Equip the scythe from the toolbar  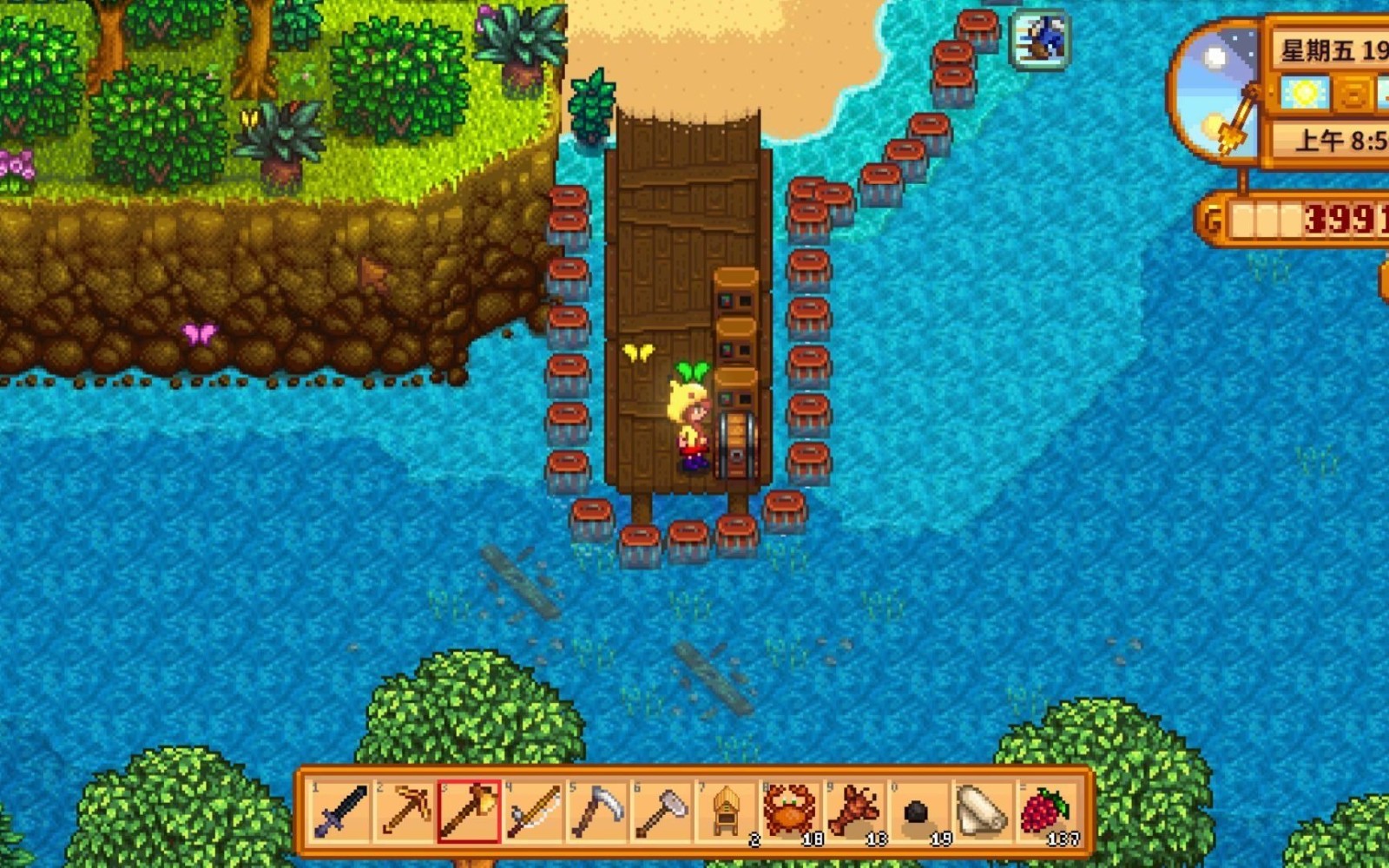pos(597,812)
